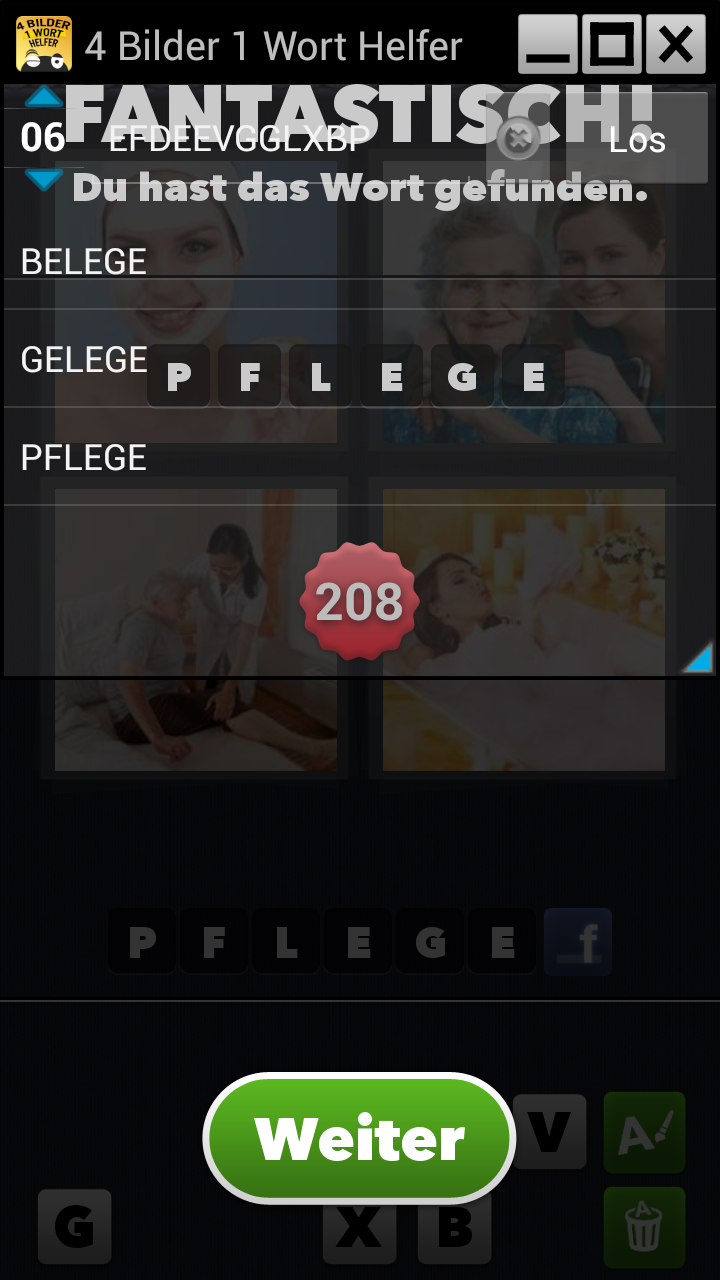The image size is (720, 1280).
Task: Share via the Facebook button
Action: (x=578, y=942)
